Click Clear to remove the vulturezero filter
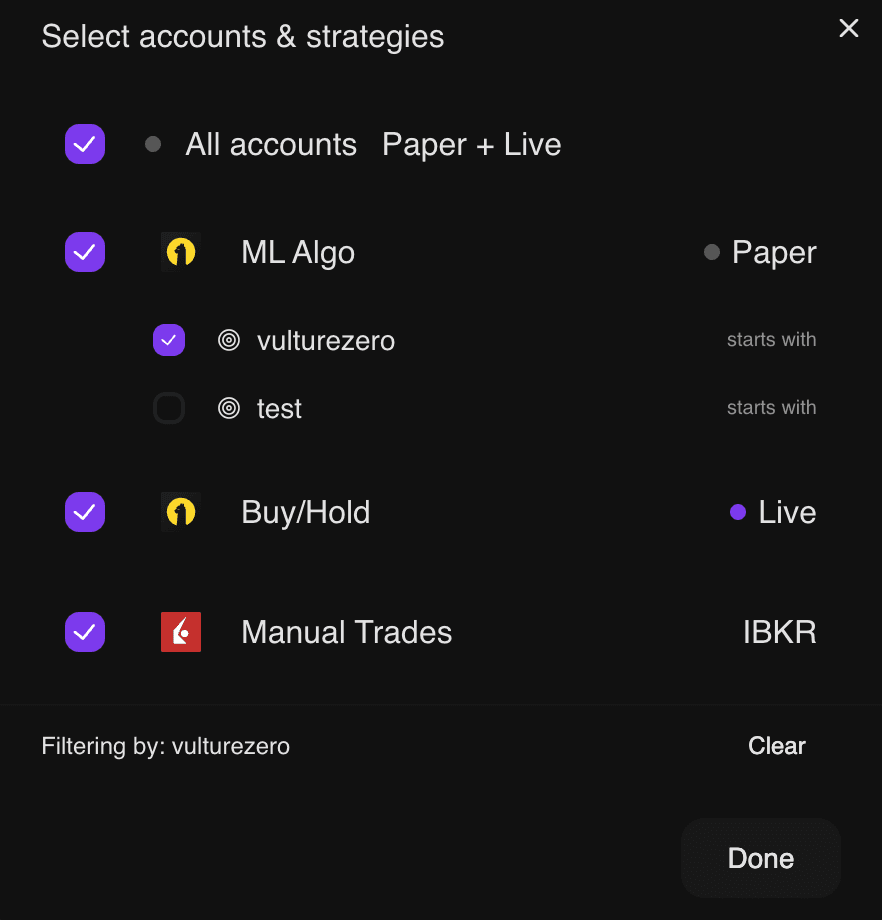The image size is (882, 920). [x=776, y=746]
